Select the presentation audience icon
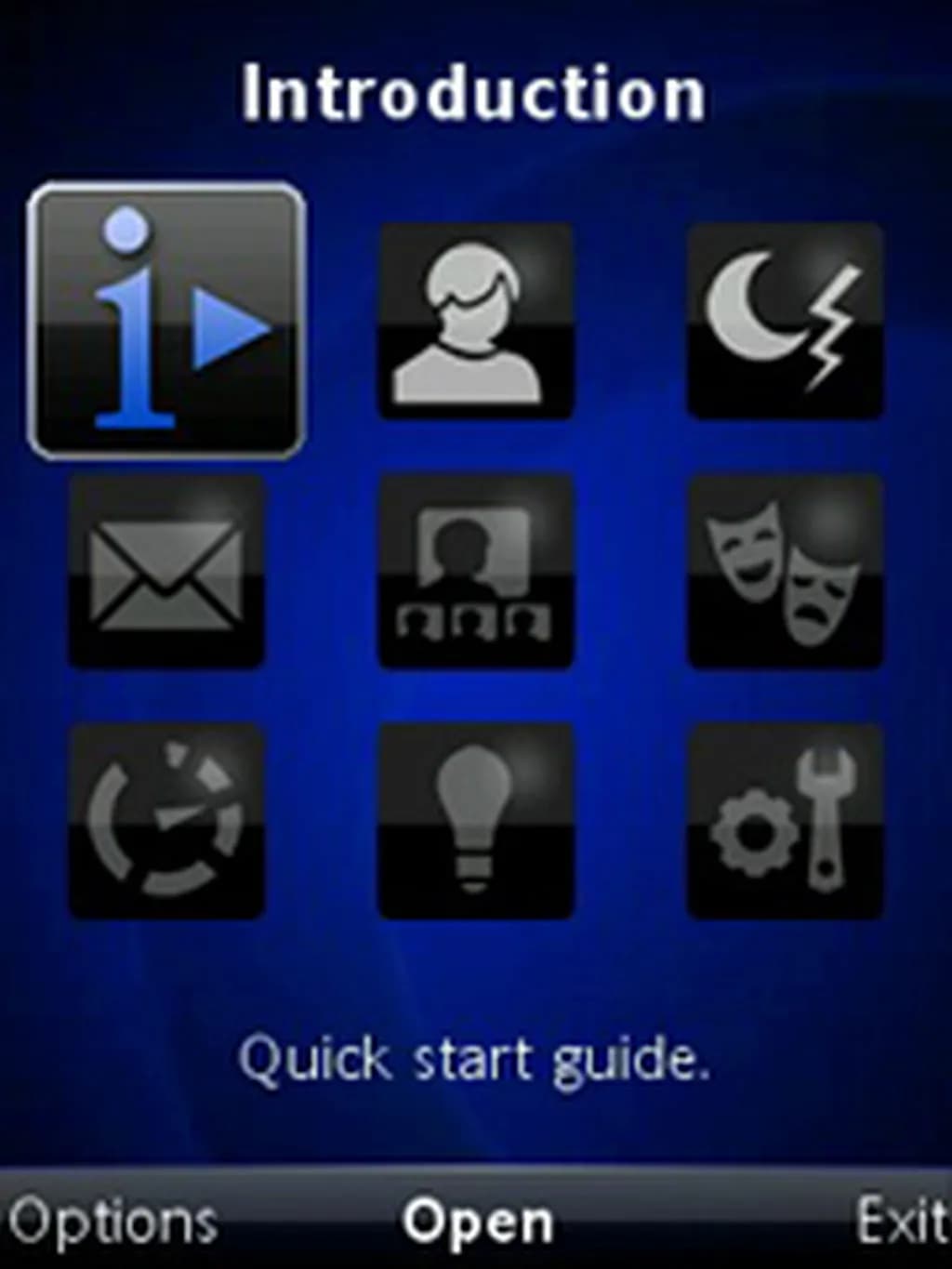The image size is (952, 1269). pyautogui.click(x=475, y=572)
